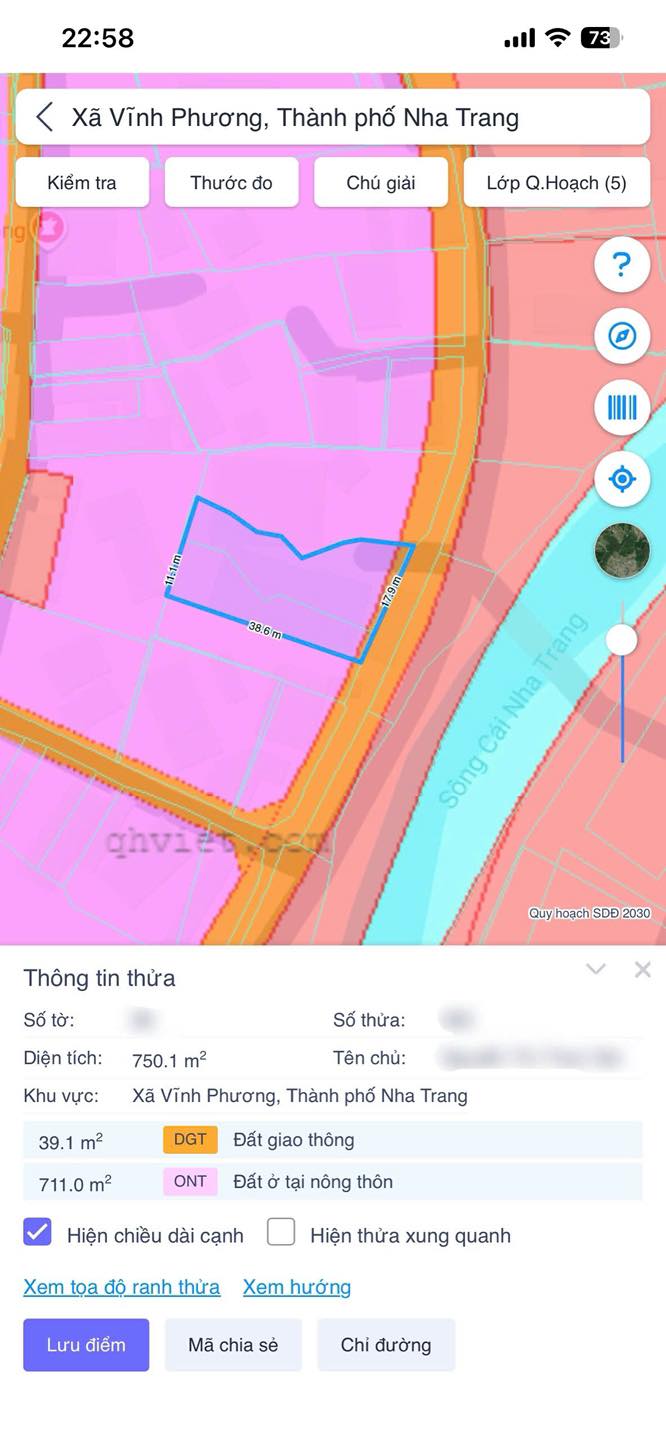
Task: Get the Mã chia sẻ share code
Action: click(233, 1345)
